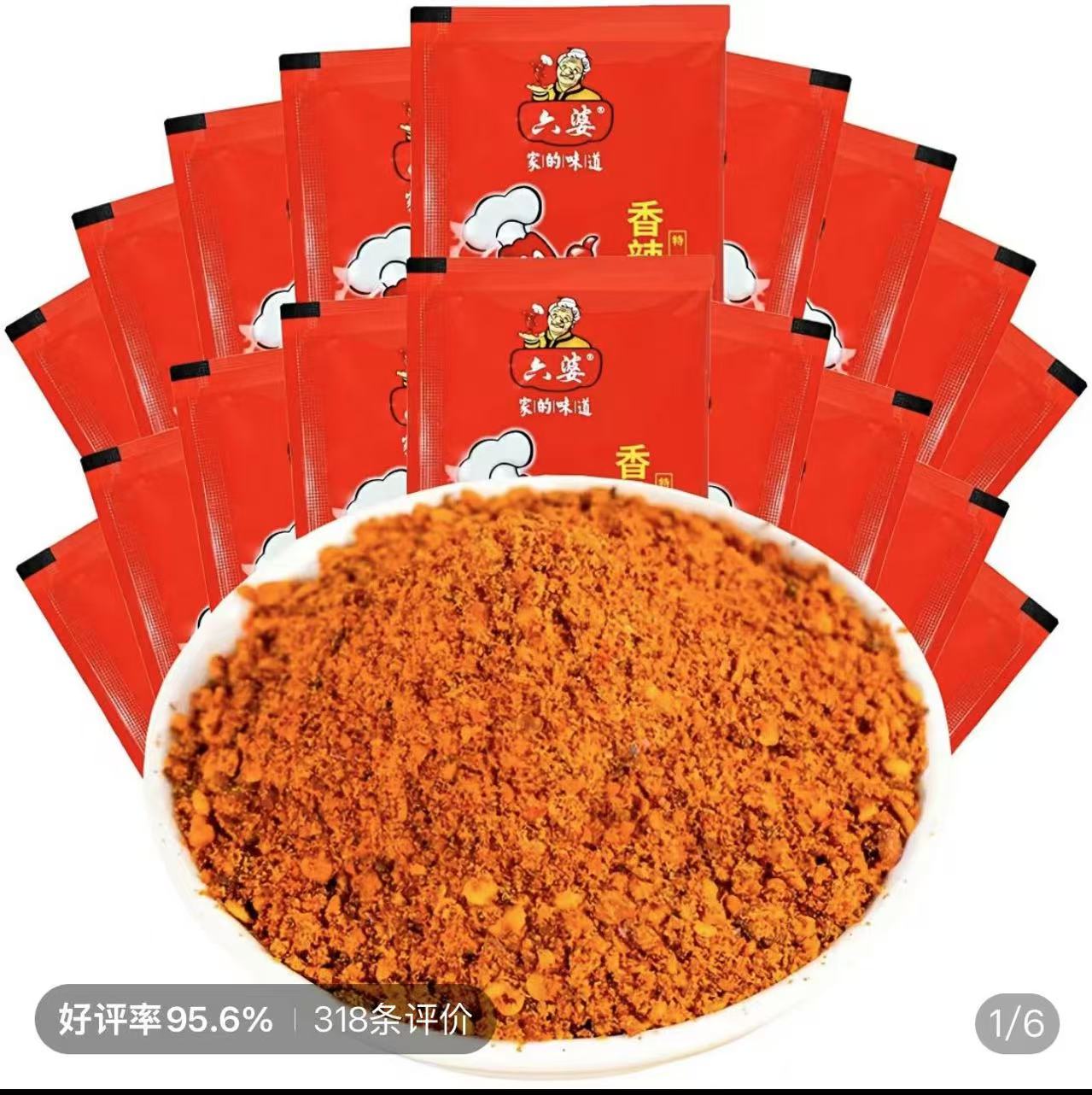This screenshot has height=1095, width=1092.
Task: Open the 318条评价 reviews pill
Action: [392, 1019]
